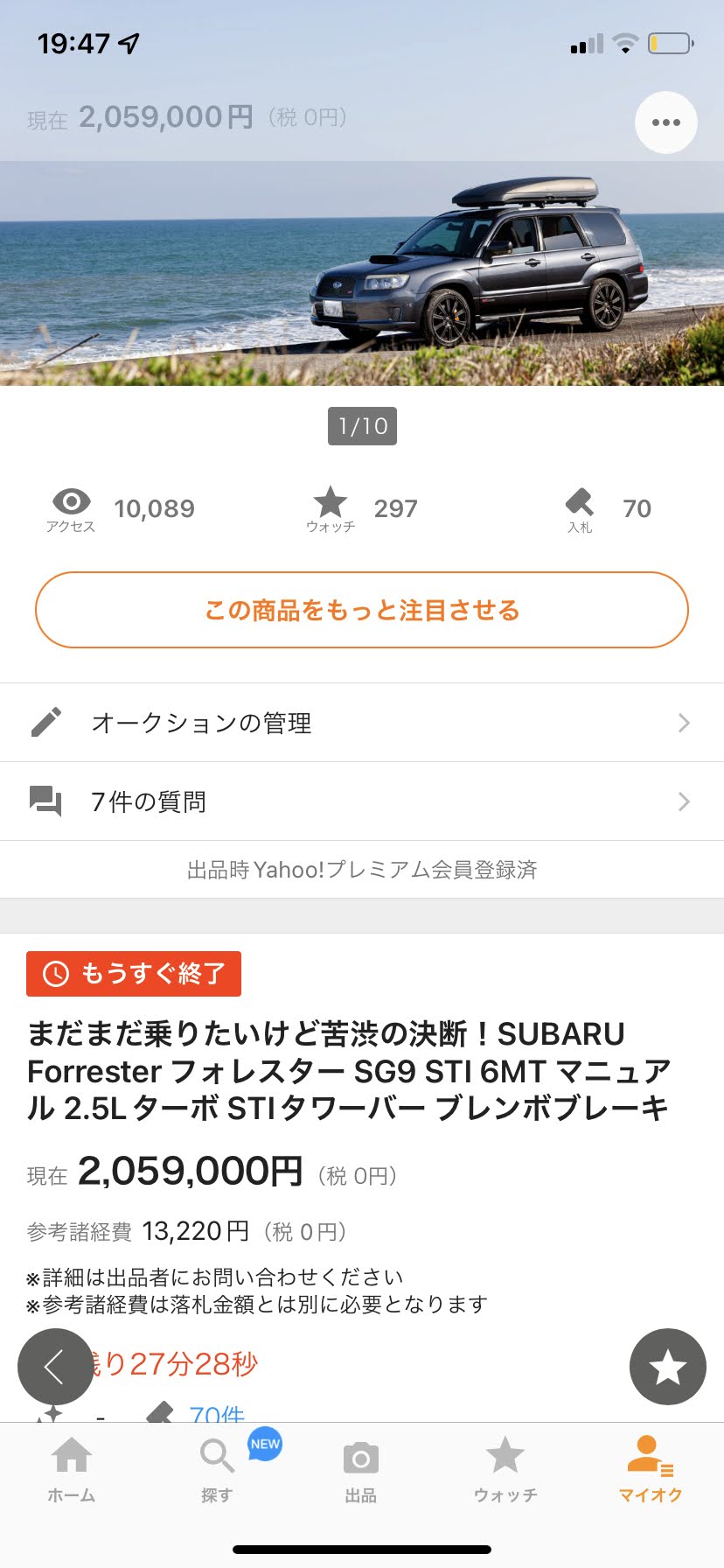724x1568 pixels.
Task: Open the 出品 camera tab
Action: pos(361,1470)
